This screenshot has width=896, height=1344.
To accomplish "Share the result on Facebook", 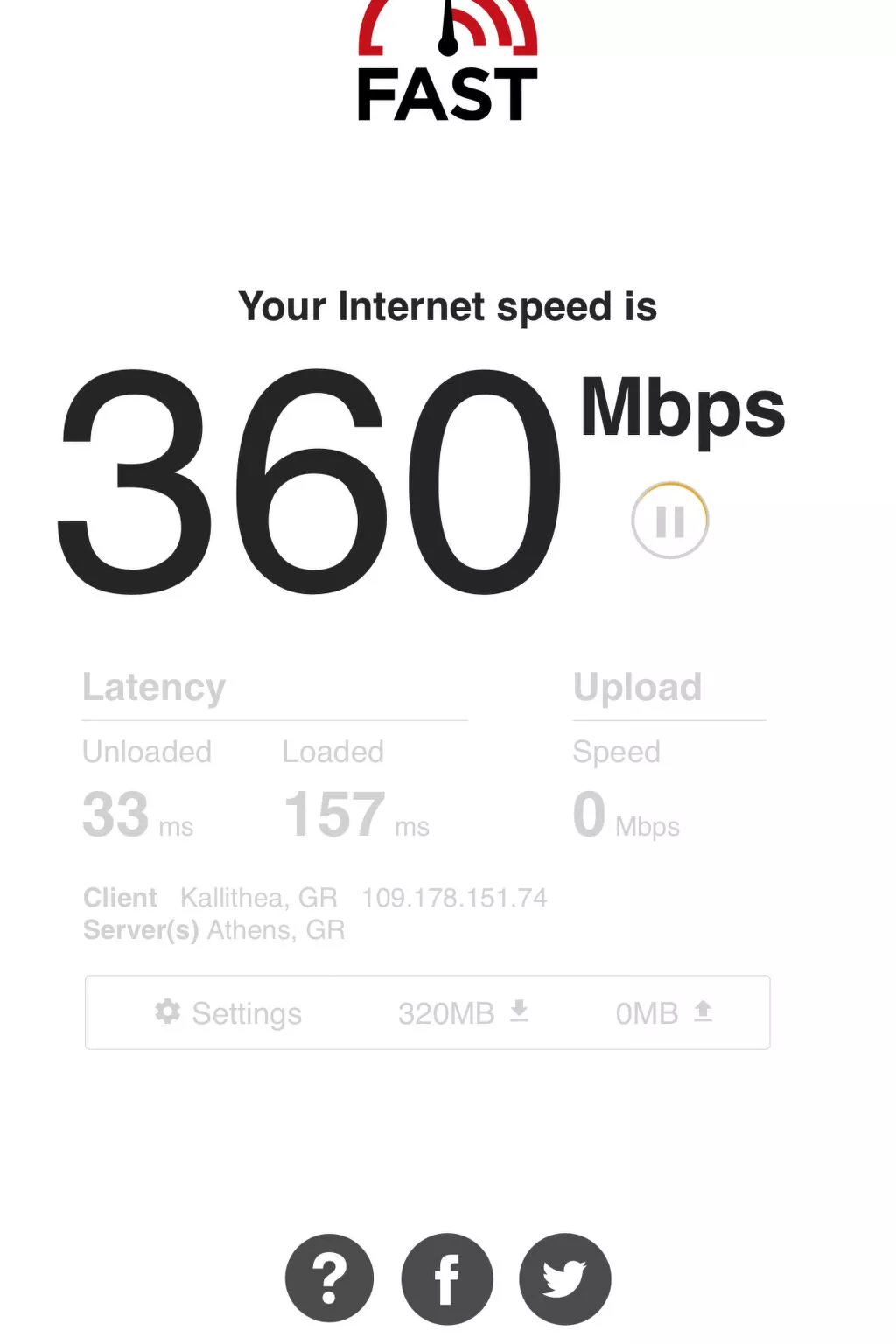I will pos(447,1278).
